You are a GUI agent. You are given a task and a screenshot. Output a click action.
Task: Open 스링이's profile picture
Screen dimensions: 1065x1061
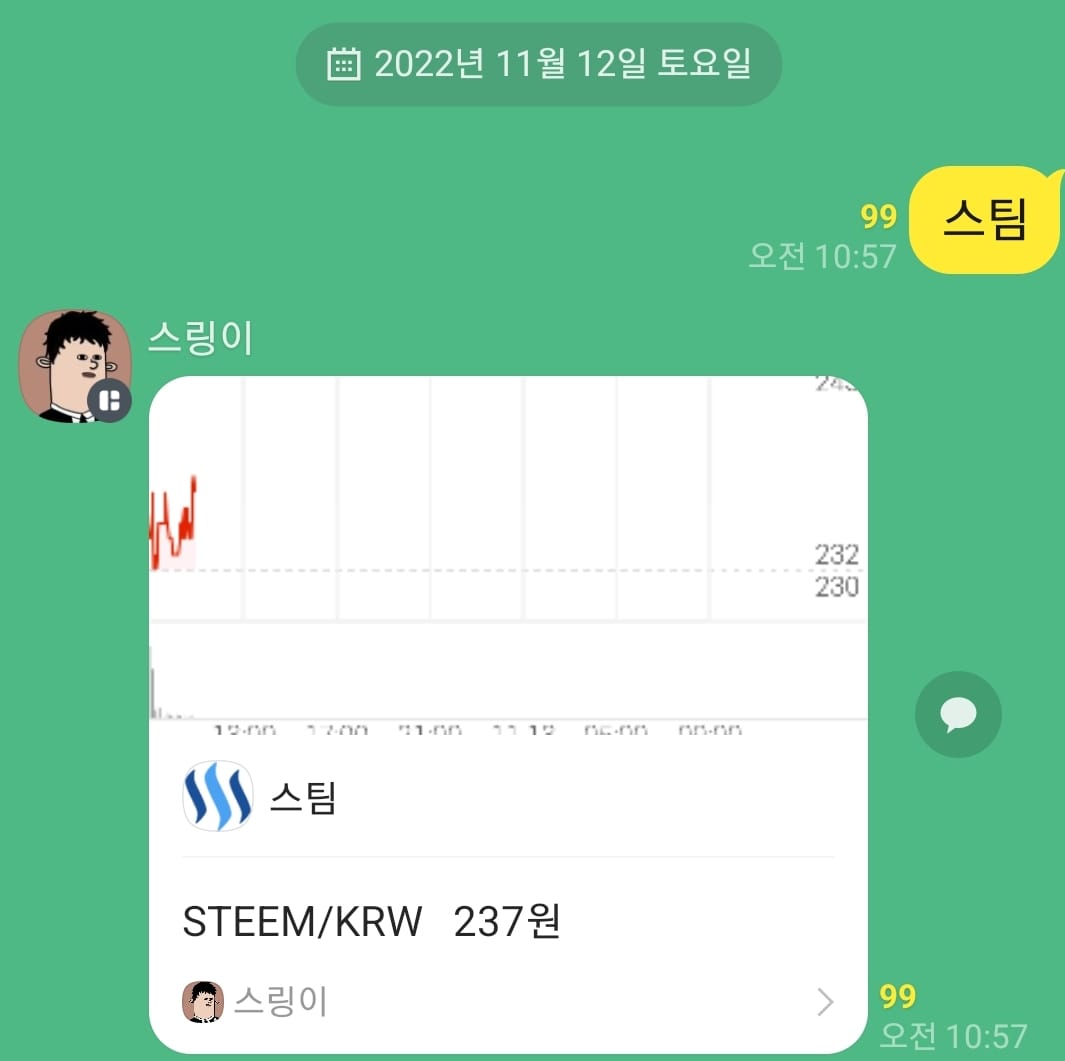pyautogui.click(x=74, y=366)
